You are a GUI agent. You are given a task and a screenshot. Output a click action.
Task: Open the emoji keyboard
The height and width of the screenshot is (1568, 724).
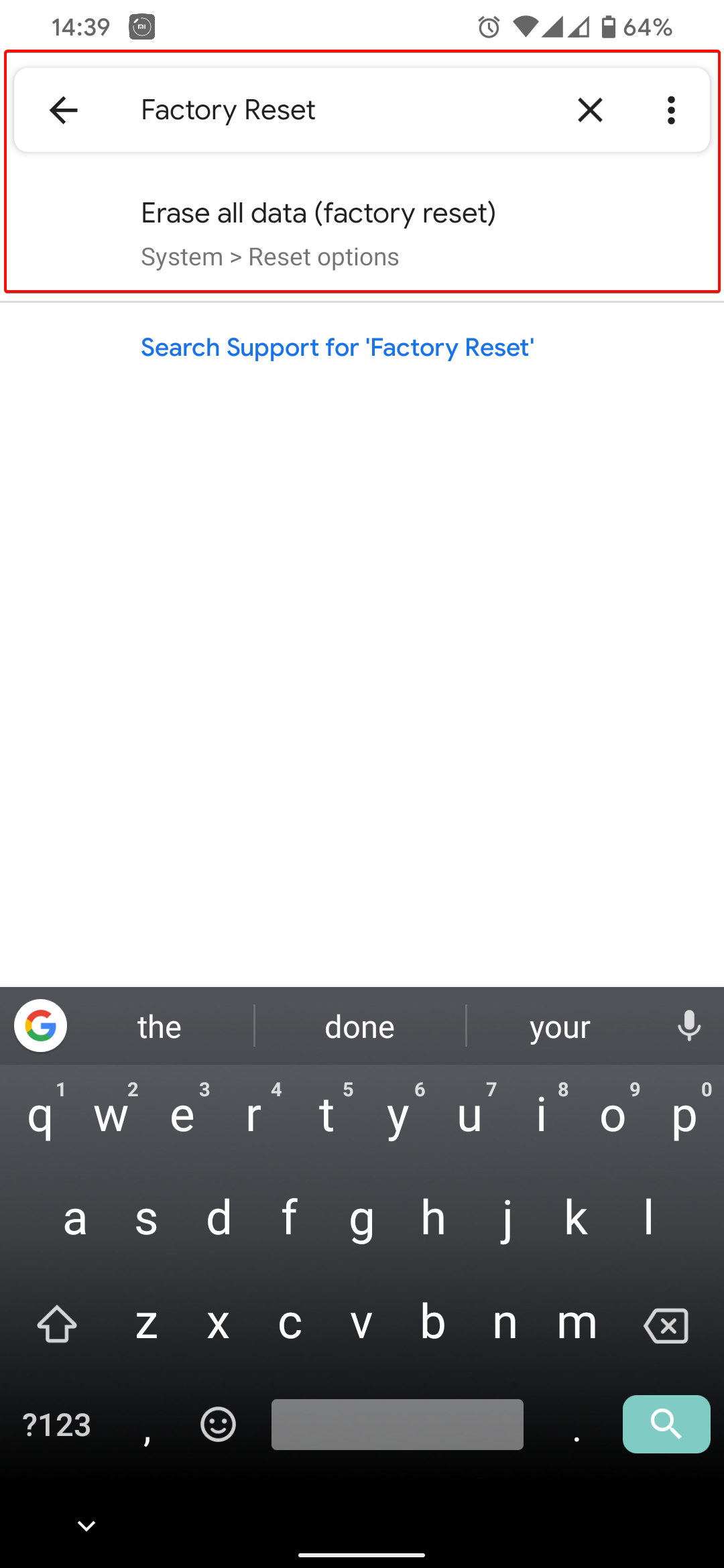click(x=218, y=1424)
